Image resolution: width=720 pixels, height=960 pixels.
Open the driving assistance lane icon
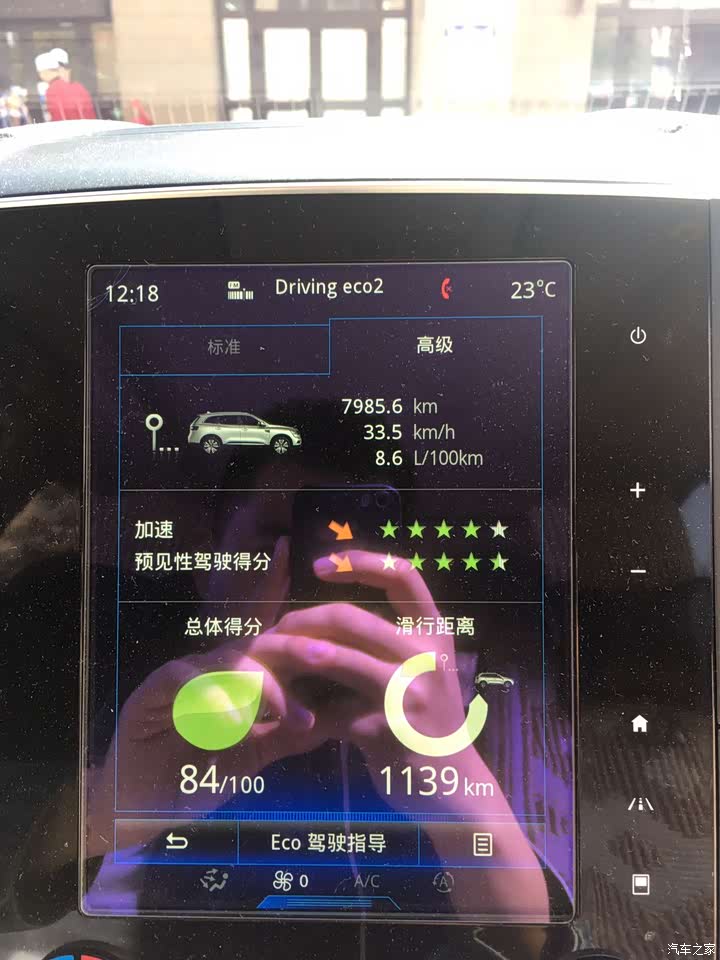pyautogui.click(x=639, y=803)
